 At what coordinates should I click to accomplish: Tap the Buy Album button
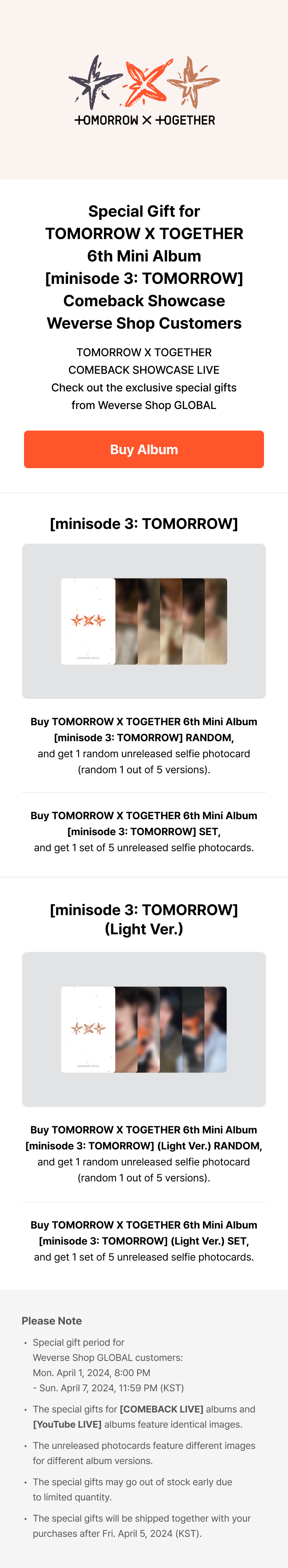(144, 449)
